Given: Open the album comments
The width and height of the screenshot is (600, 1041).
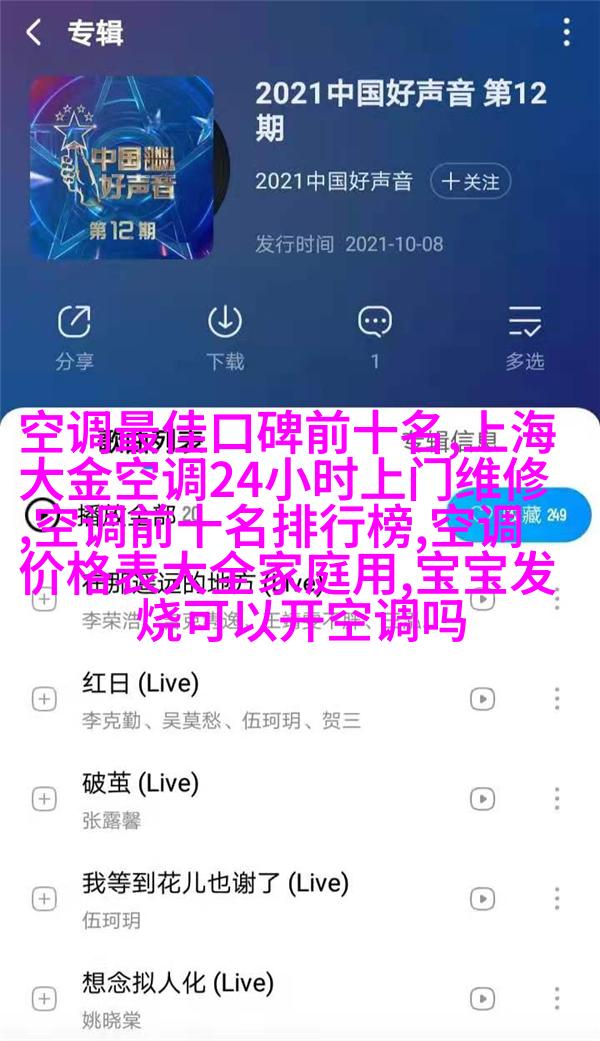Looking at the screenshot, I should [375, 335].
